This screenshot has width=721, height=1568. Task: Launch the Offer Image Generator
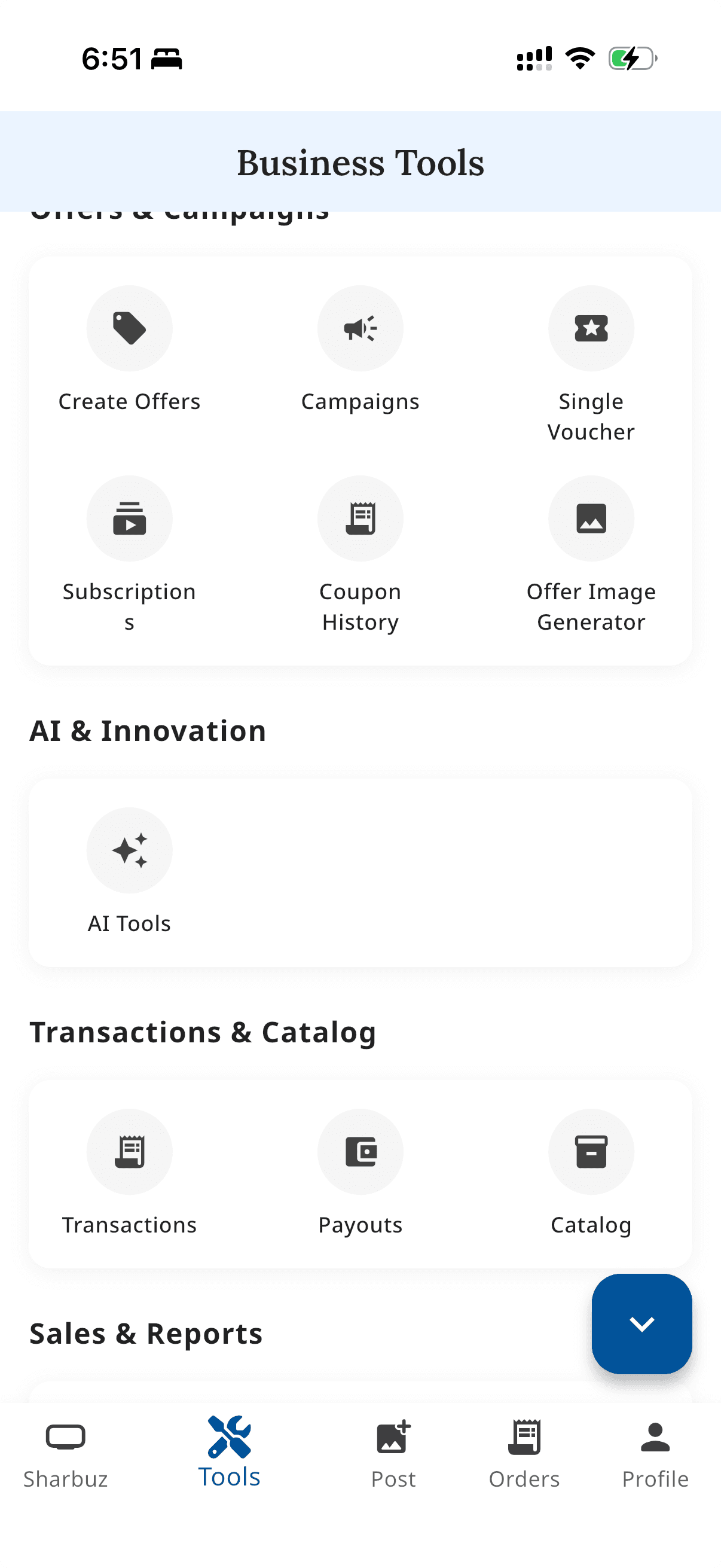591,518
